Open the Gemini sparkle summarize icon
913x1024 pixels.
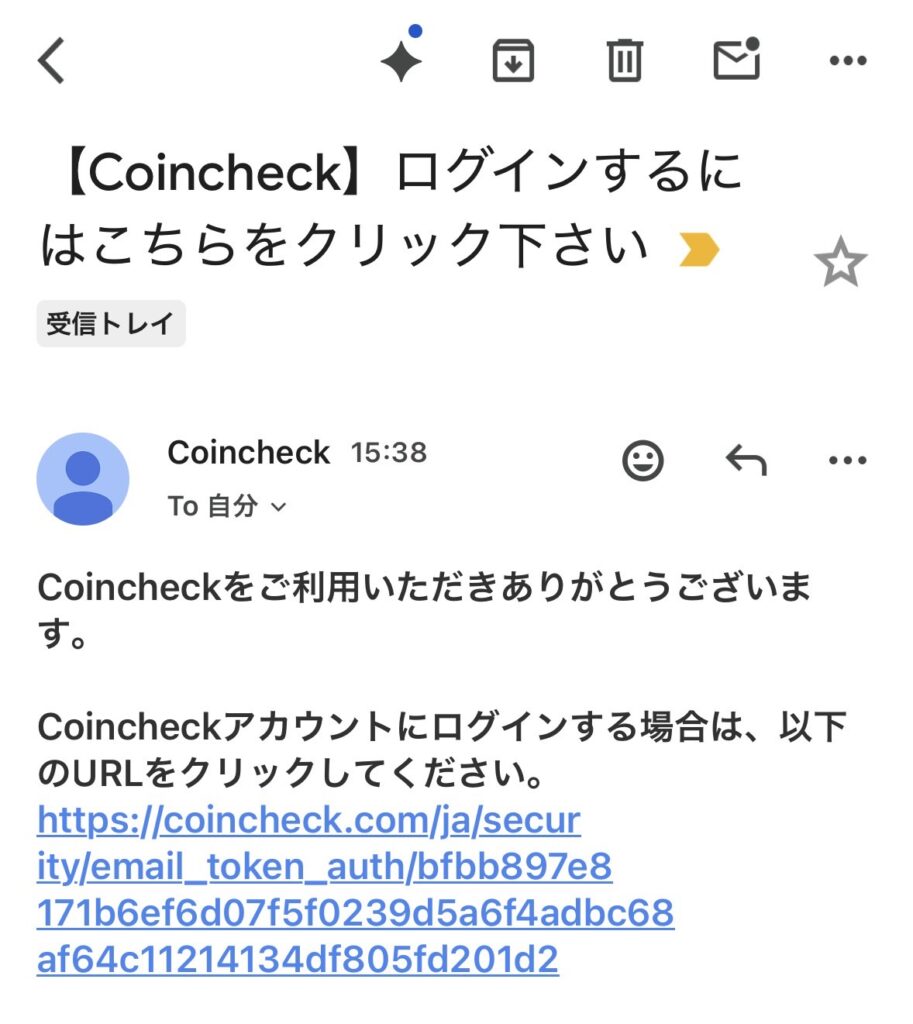(x=402, y=62)
